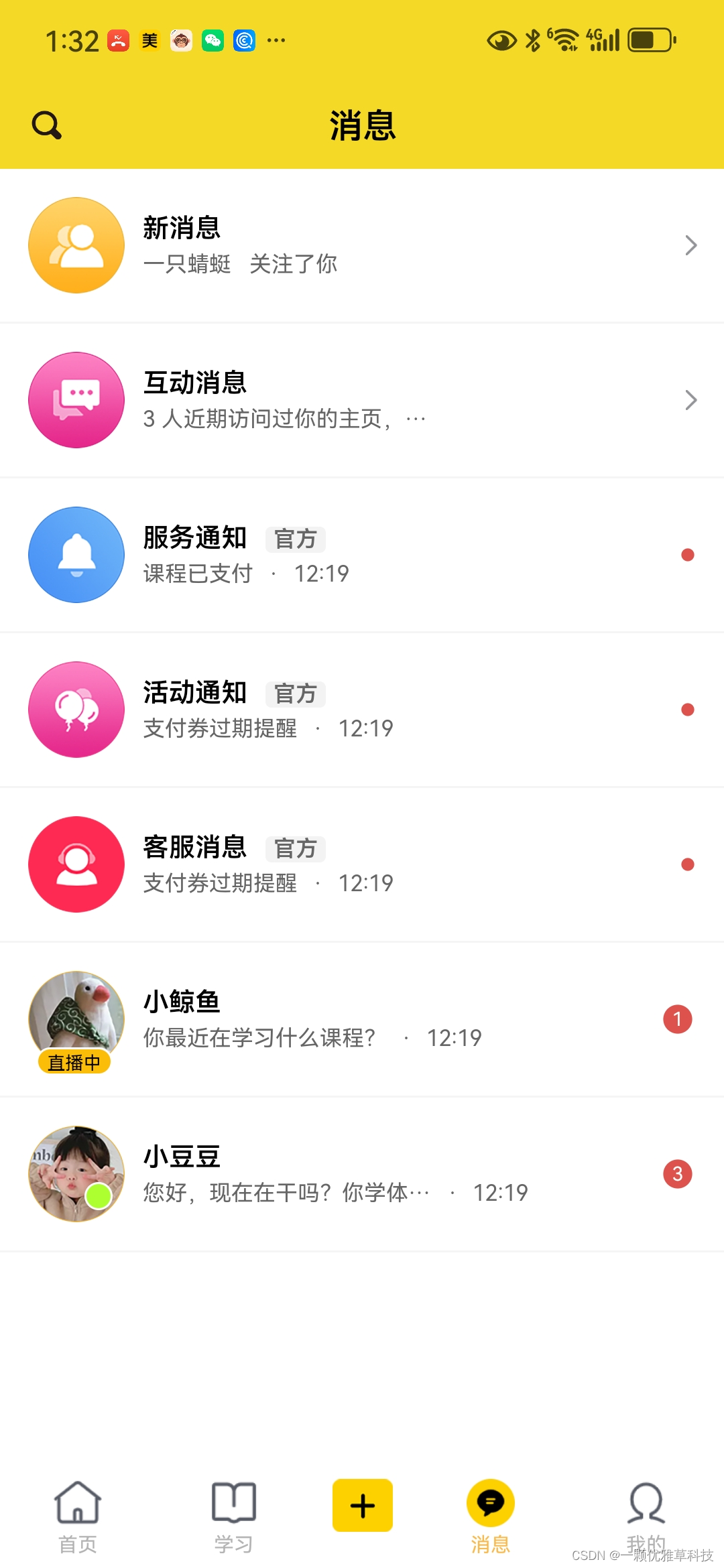The width and height of the screenshot is (724, 1568).
Task: Open the chat with 小鲸鱼
Action: [x=362, y=1019]
